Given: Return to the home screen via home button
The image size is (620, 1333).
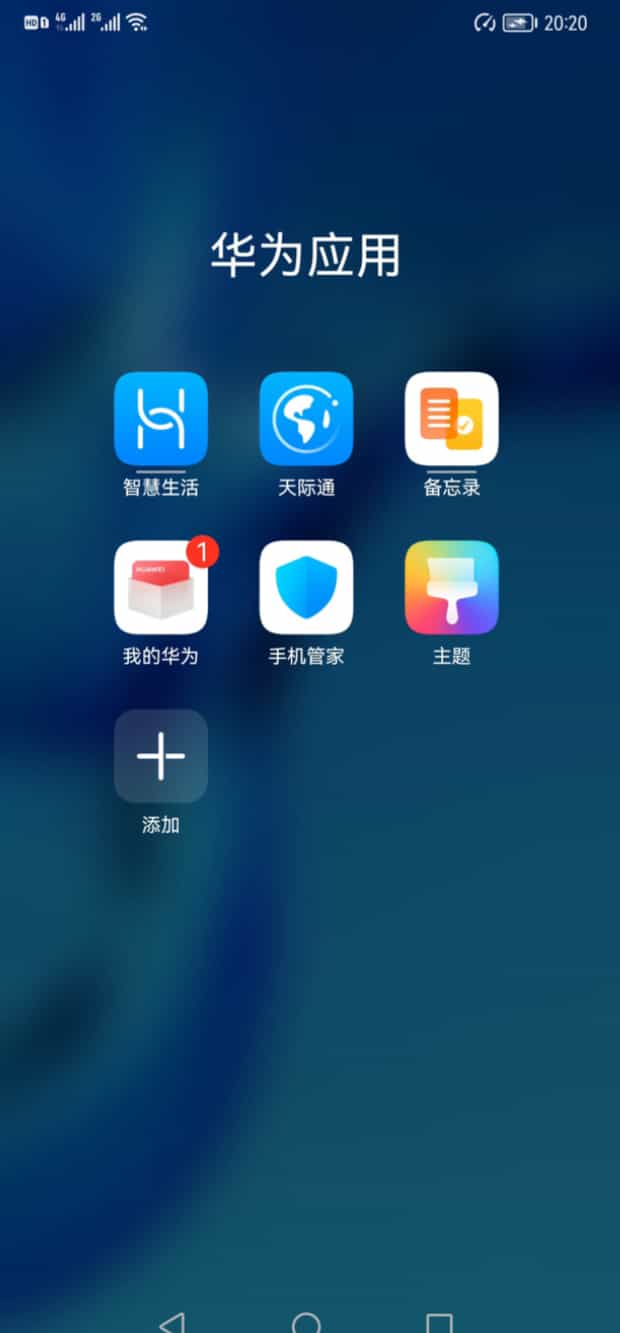Looking at the screenshot, I should (306, 1322).
